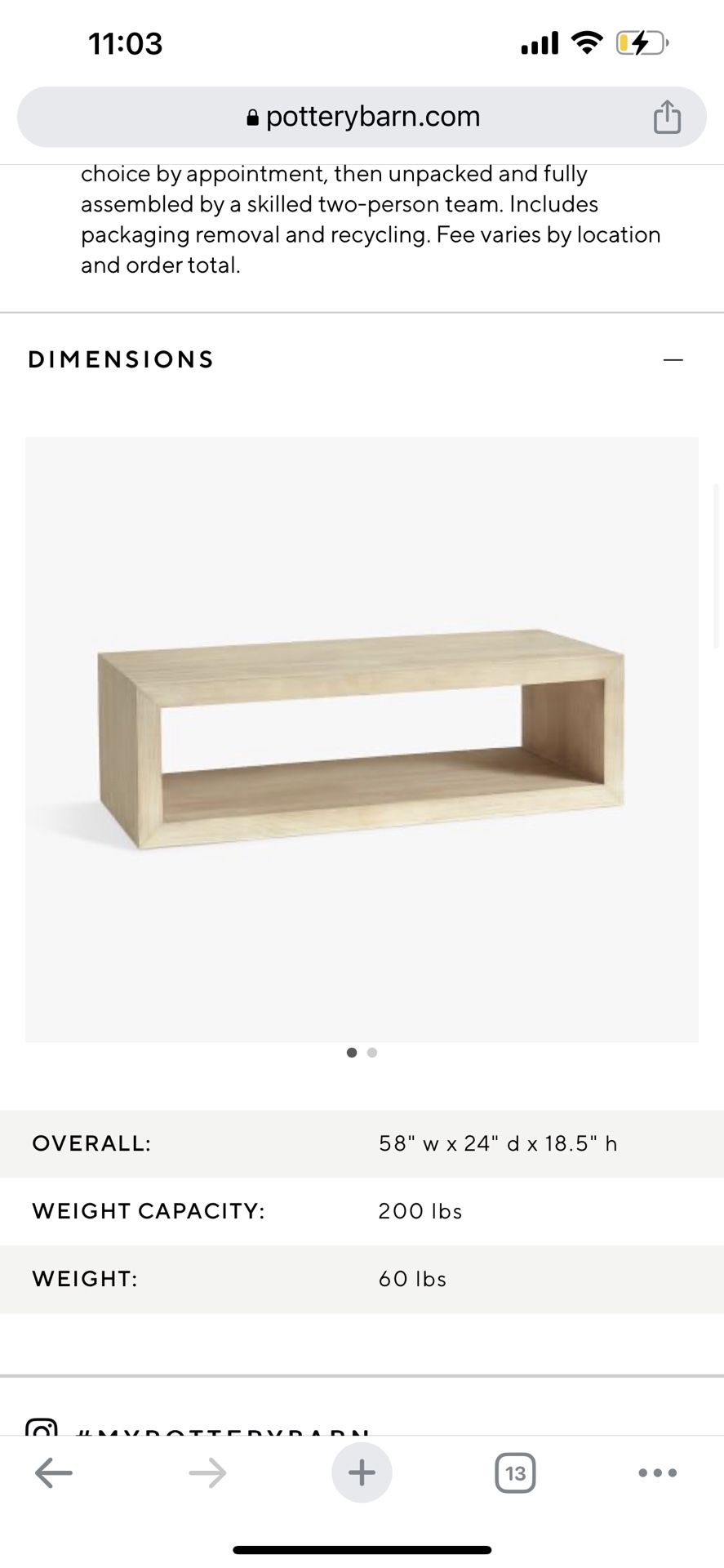Viewport: 724px width, 1568px height.
Task: Tap the padlock icon next to potterybarn.com
Action: tap(253, 116)
